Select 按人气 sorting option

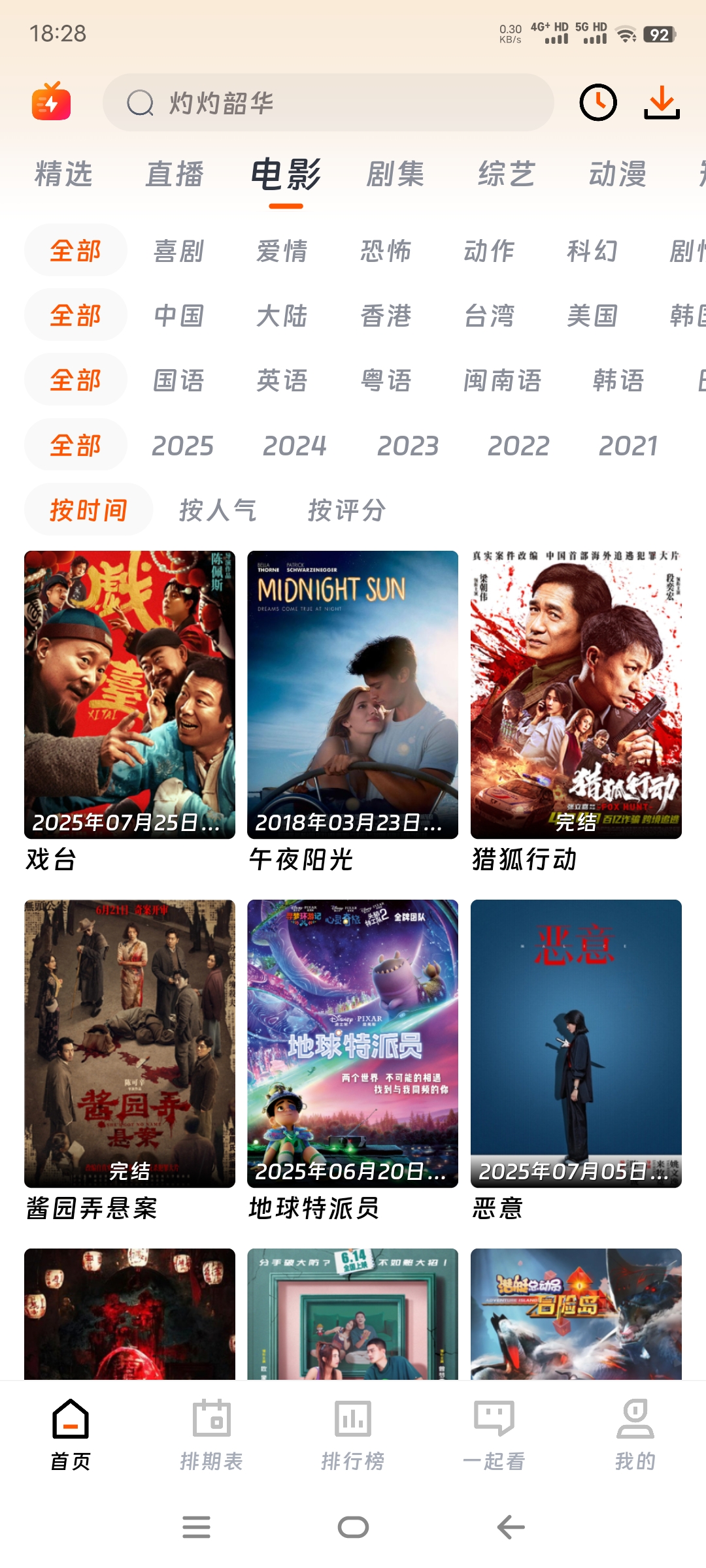tap(218, 511)
